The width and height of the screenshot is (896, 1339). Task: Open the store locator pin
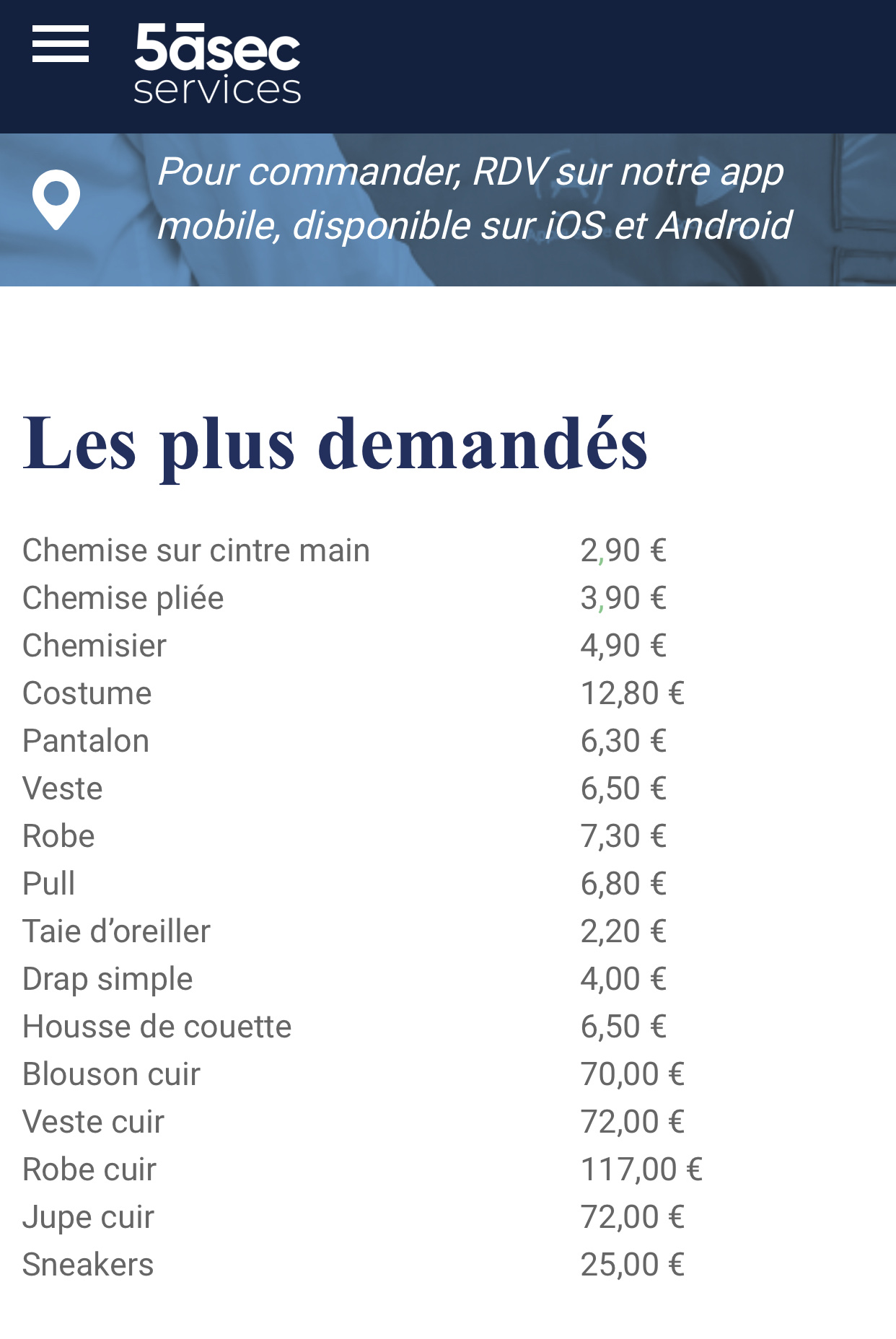tap(56, 199)
